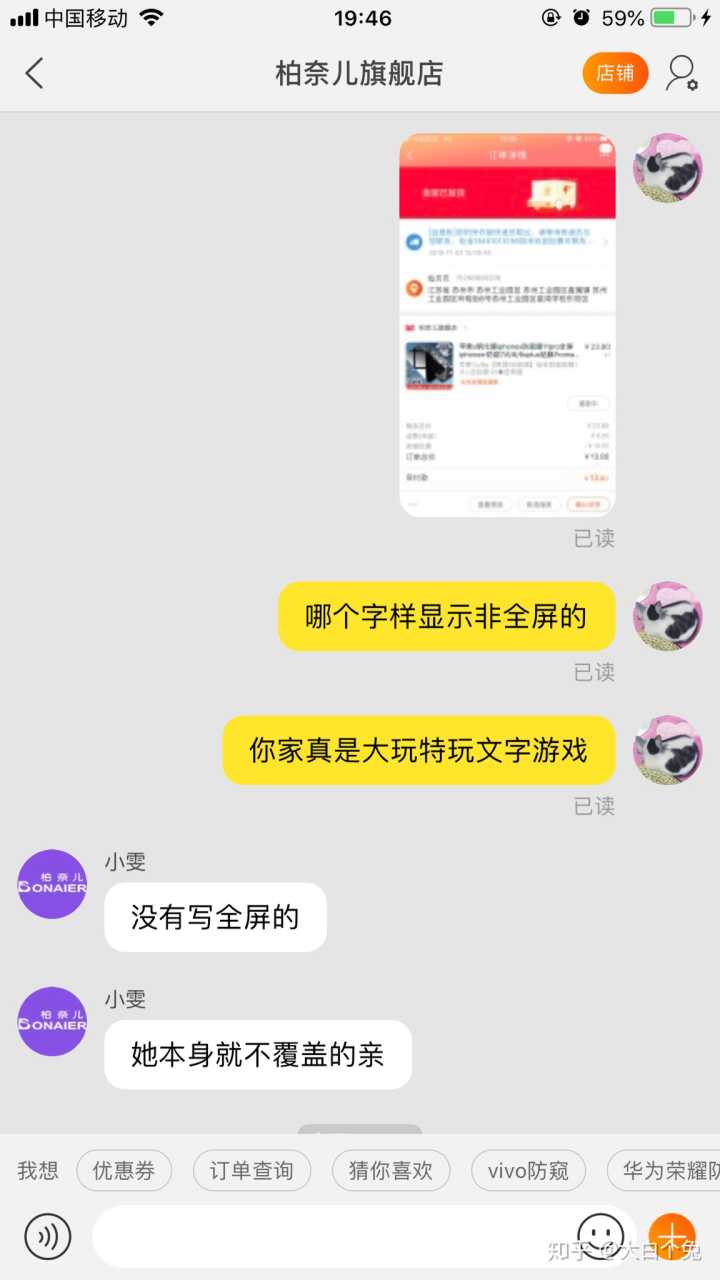Choose the 猜你喜欢 chip

(x=391, y=1171)
